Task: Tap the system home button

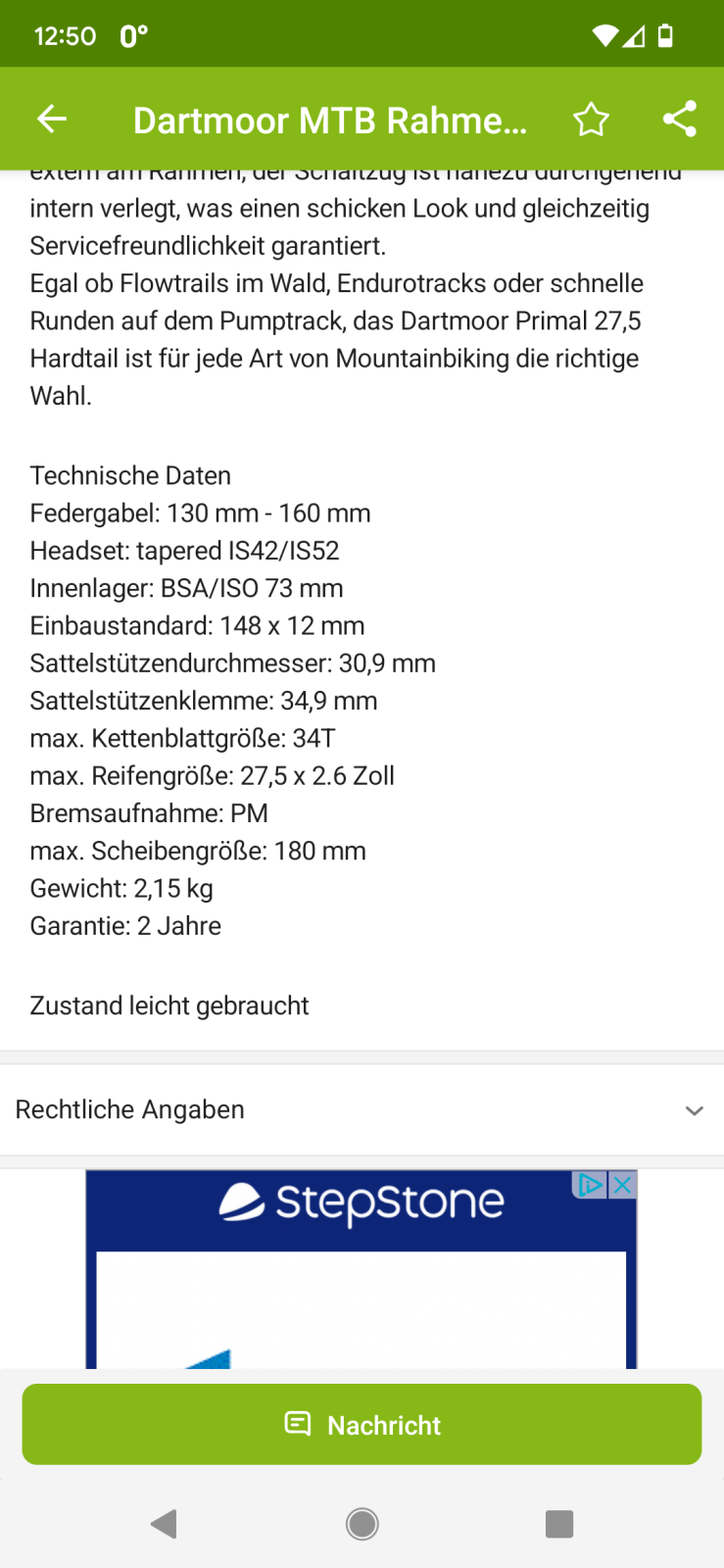Action: 362,1524
